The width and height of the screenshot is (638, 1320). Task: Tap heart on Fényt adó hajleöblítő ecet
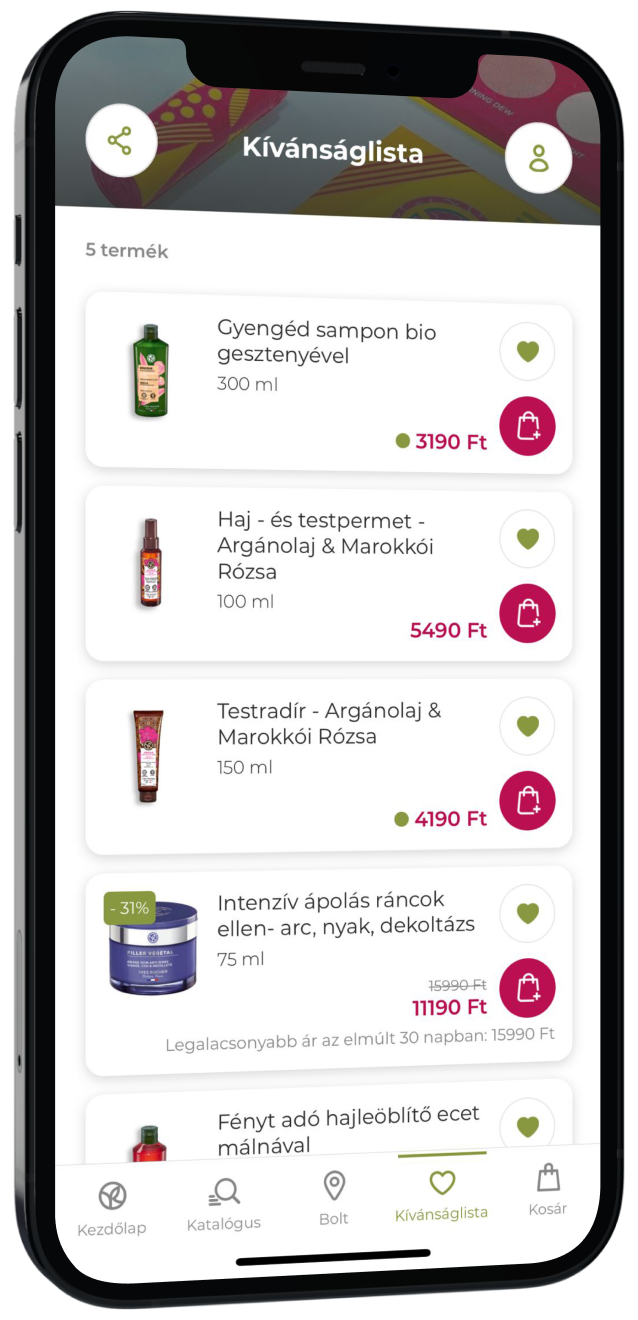click(x=527, y=1127)
